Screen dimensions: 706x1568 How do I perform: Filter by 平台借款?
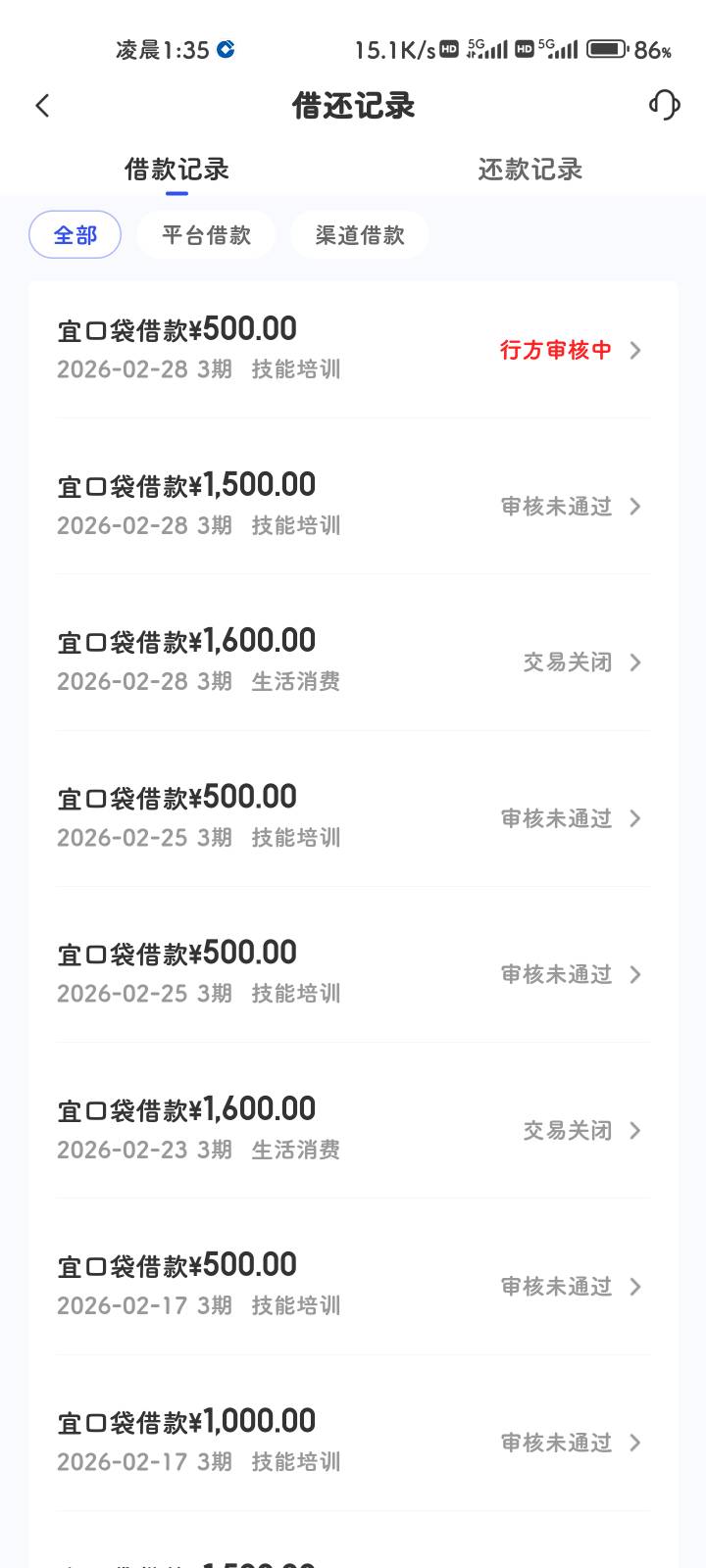pyautogui.click(x=206, y=235)
